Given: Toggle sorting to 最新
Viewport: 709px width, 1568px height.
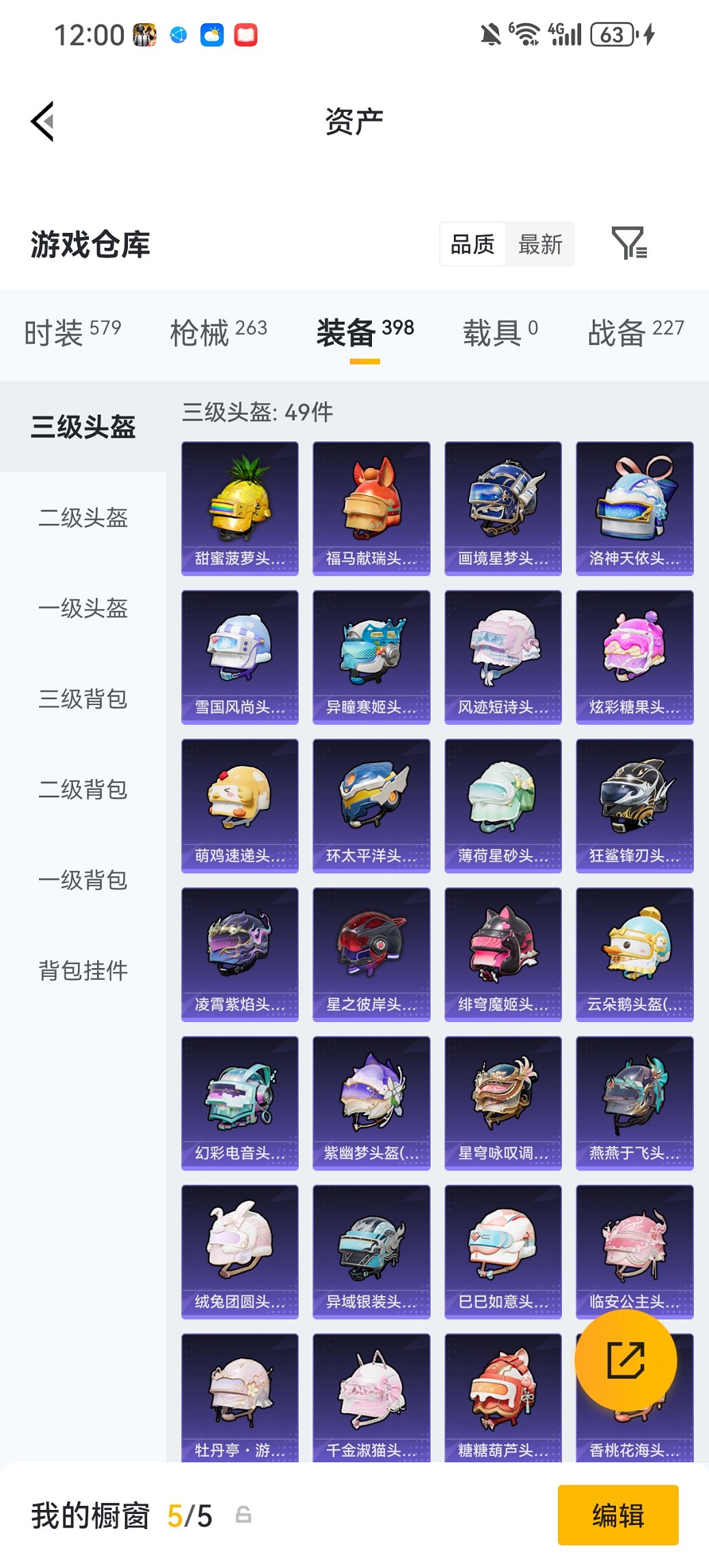Looking at the screenshot, I should click(x=540, y=244).
